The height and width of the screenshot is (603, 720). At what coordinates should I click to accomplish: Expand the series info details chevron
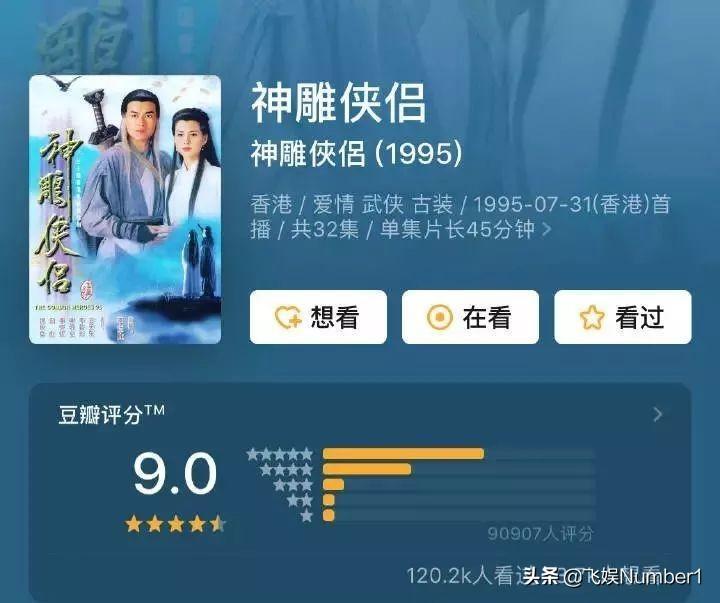click(547, 230)
